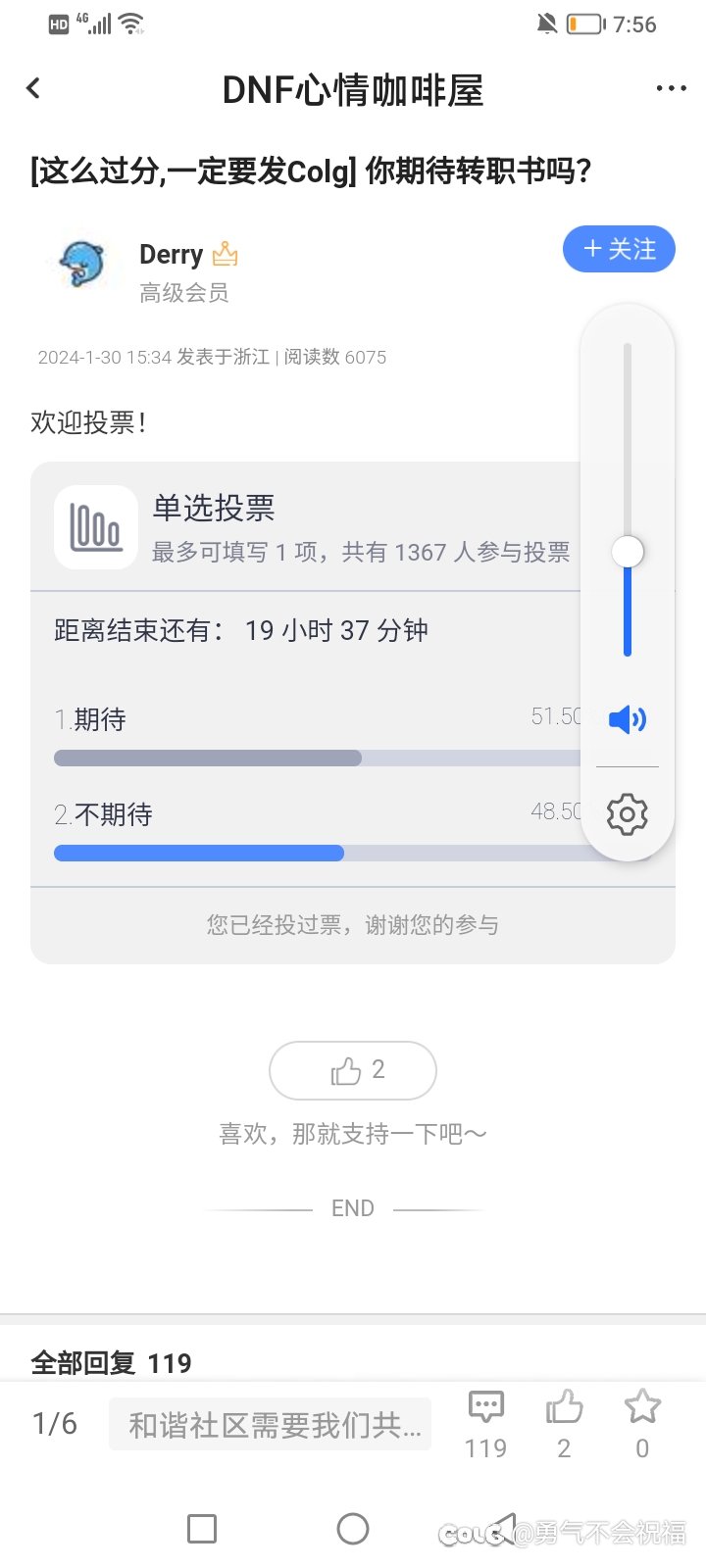Viewport: 706px width, 1568px height.
Task: View the 119 comments
Action: (485, 1423)
